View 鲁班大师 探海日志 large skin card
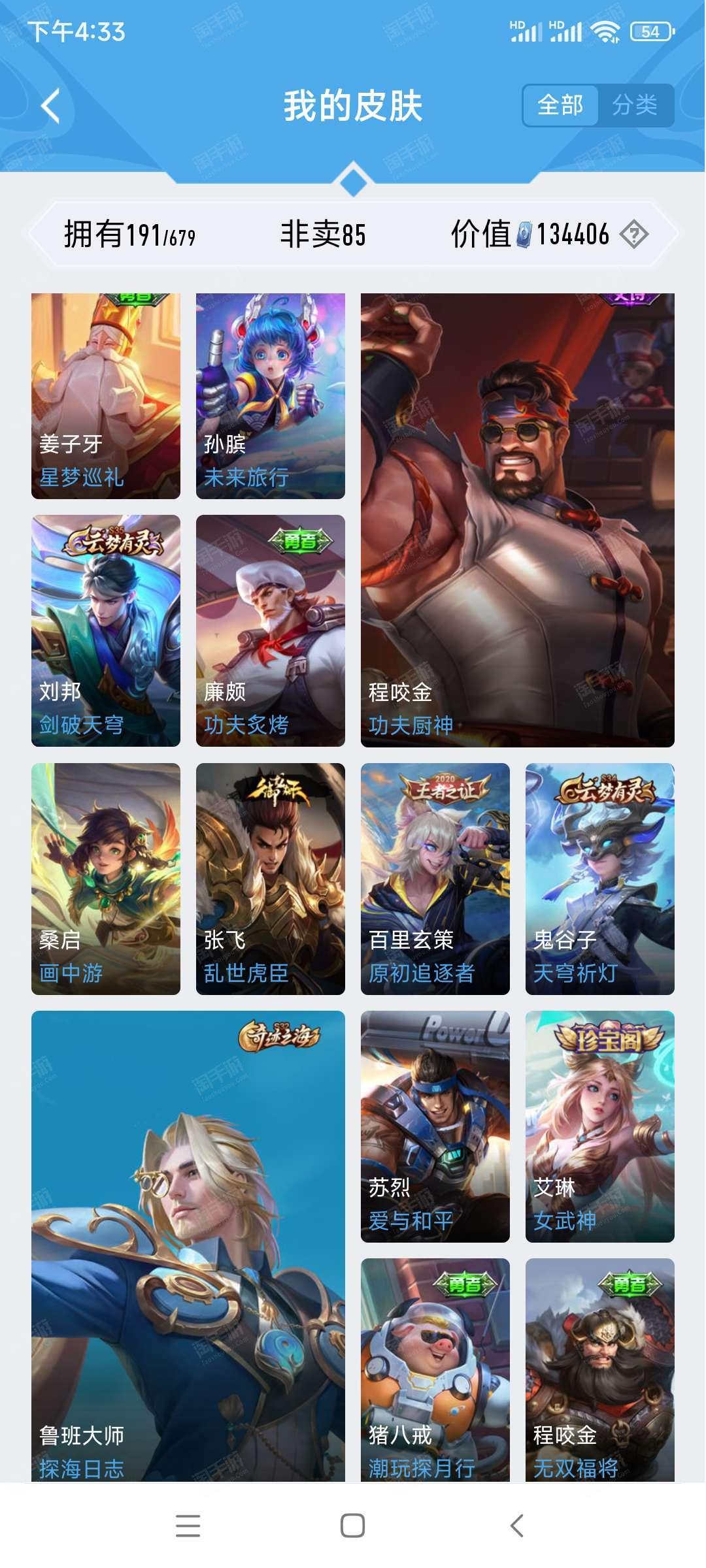 click(188, 1245)
